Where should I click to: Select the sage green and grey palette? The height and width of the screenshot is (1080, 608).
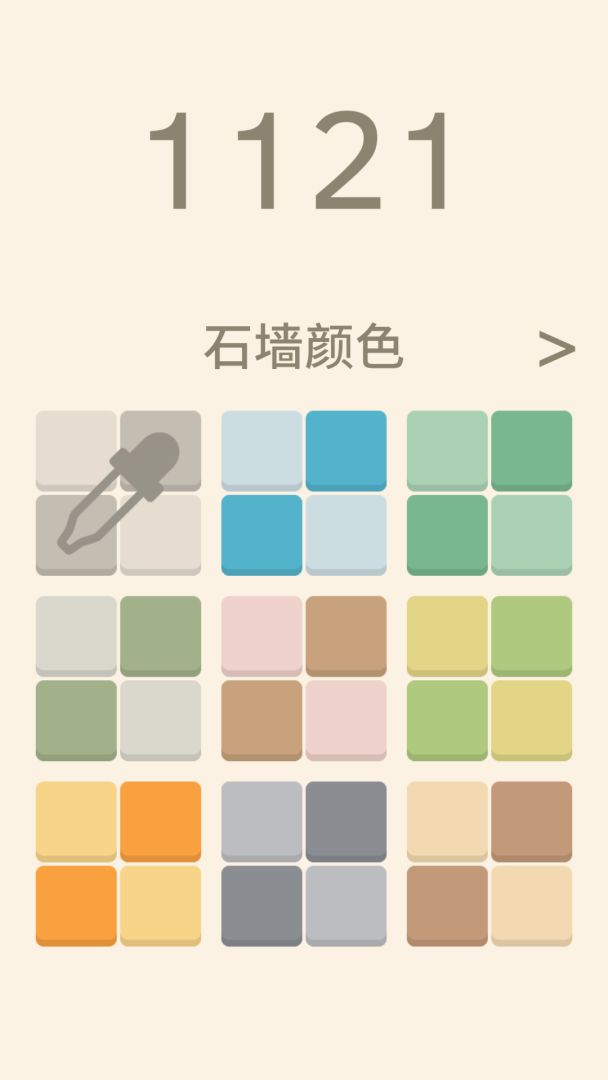click(x=118, y=678)
